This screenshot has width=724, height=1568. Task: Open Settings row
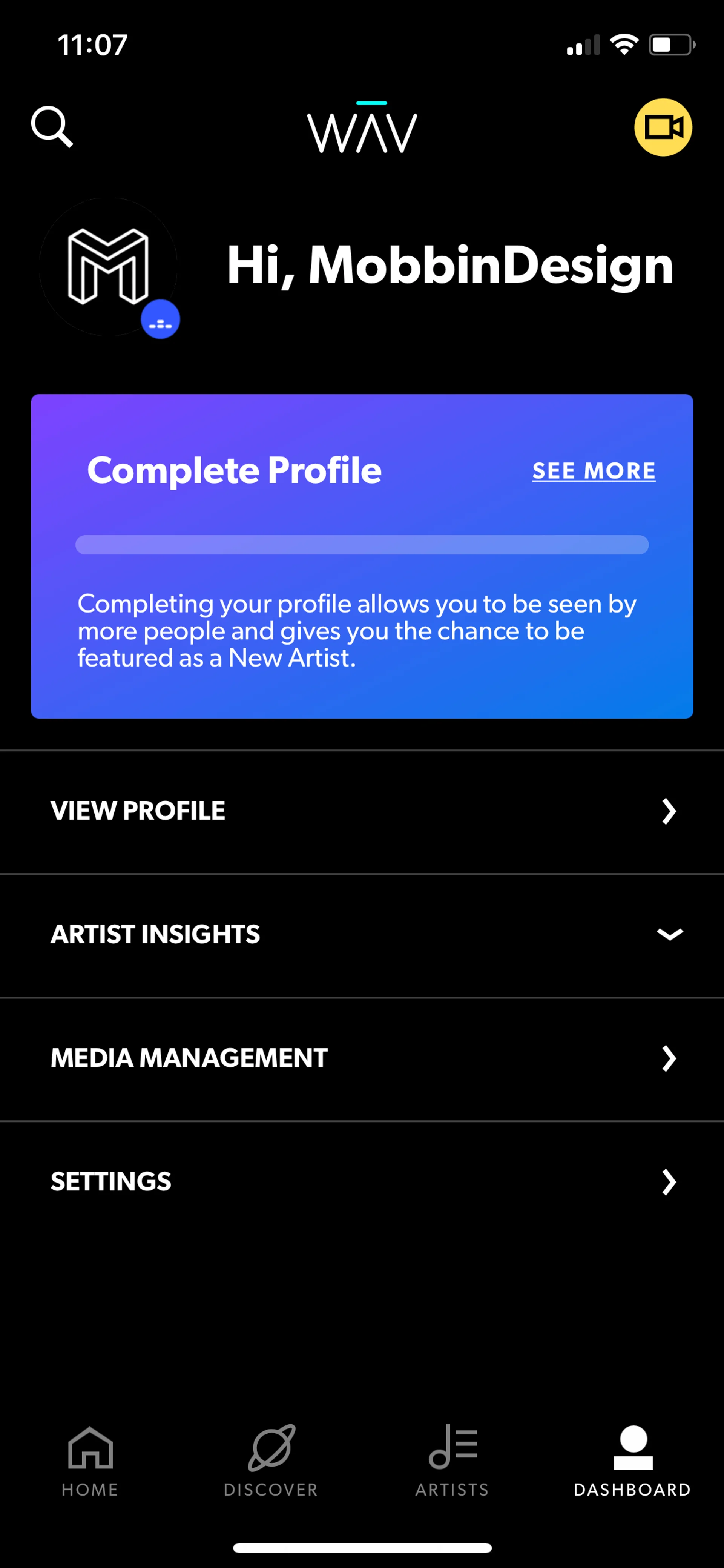point(362,1181)
